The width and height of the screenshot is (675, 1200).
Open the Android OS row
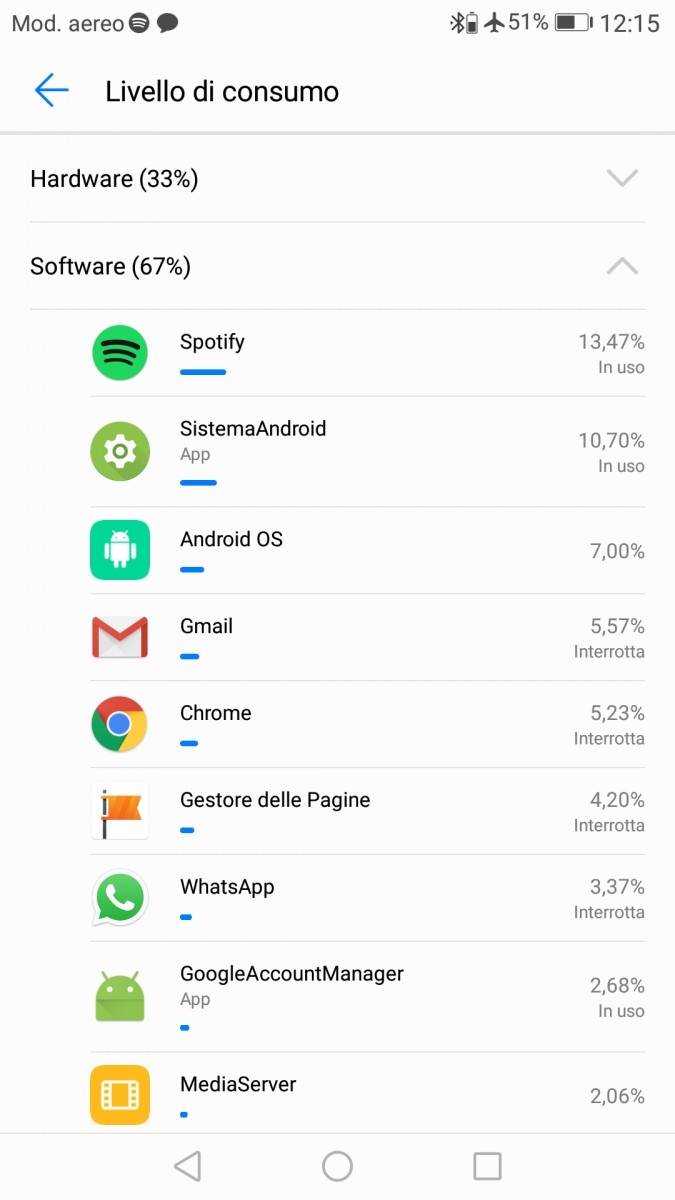tap(367, 550)
